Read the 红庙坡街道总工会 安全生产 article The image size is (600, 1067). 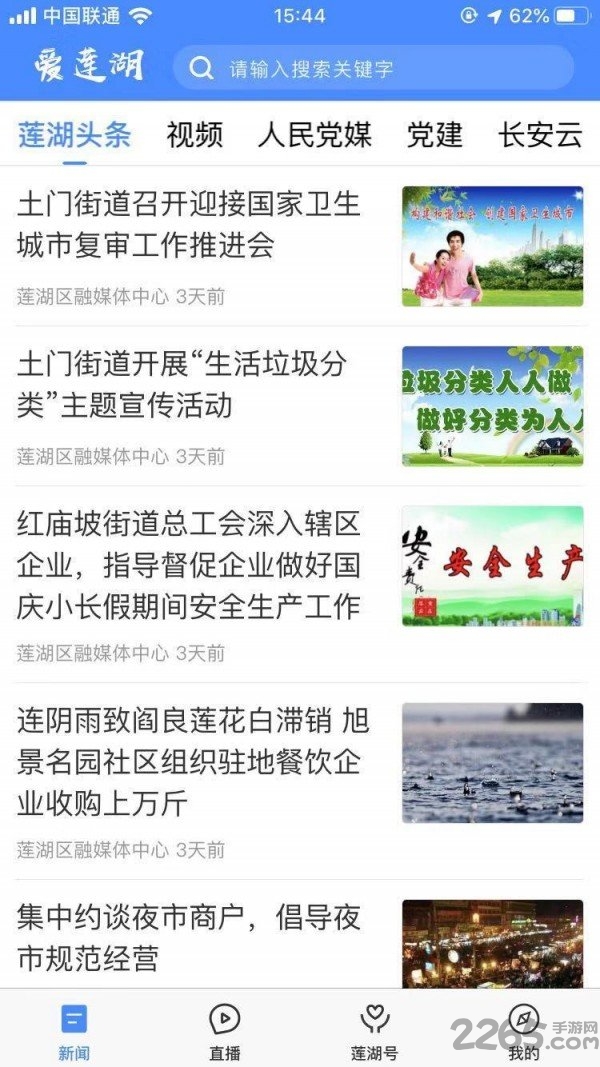pos(299,585)
